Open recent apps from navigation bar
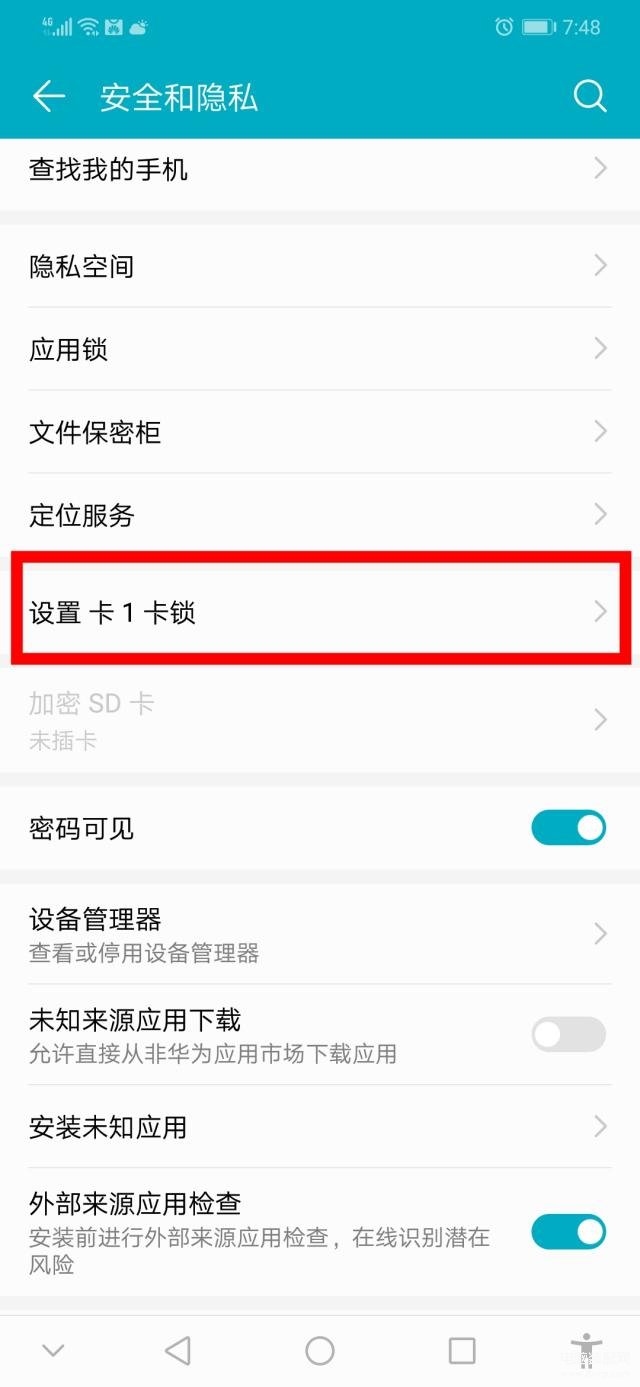This screenshot has height=1387, width=640. pyautogui.click(x=462, y=1352)
